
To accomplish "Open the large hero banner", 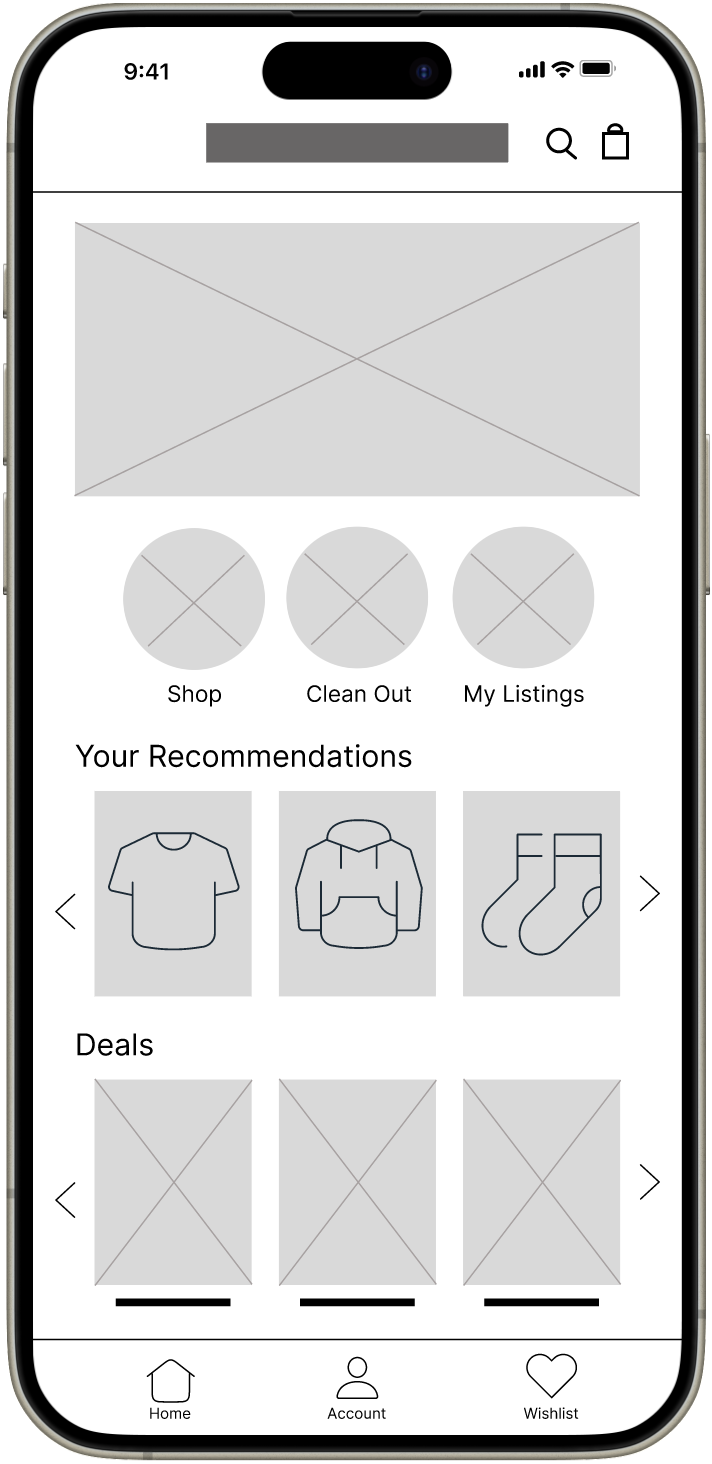I will click(357, 359).
